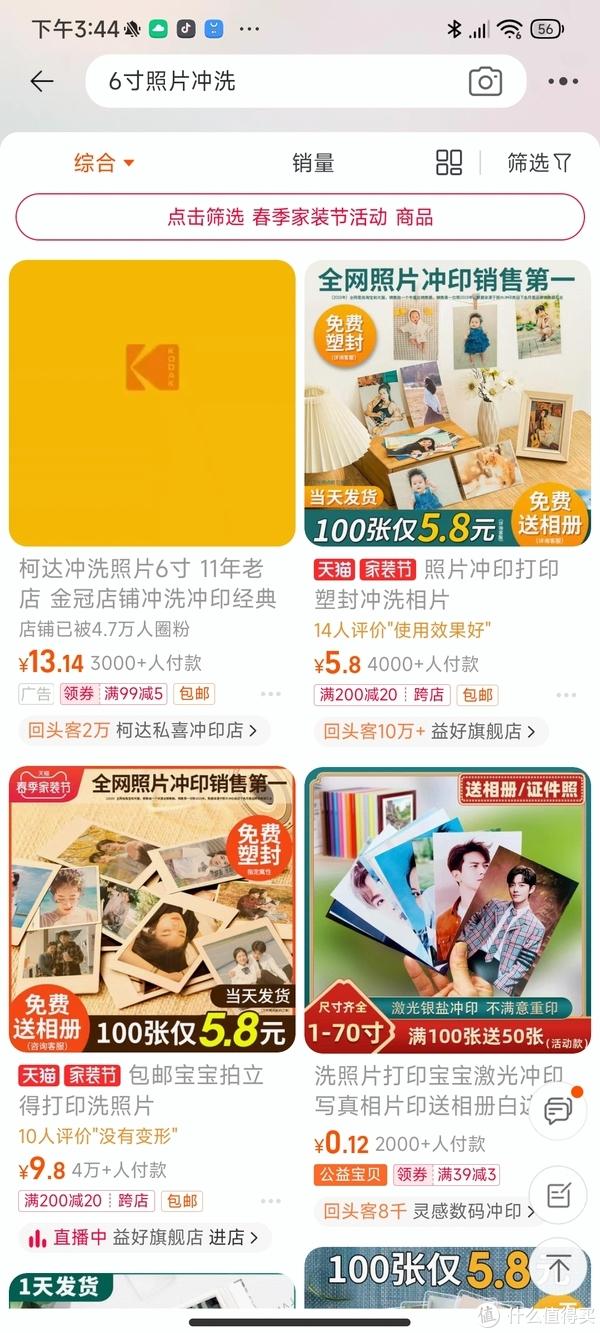Open the three-dot overflow menu at top right
The width and height of the screenshot is (600, 1333).
[563, 82]
